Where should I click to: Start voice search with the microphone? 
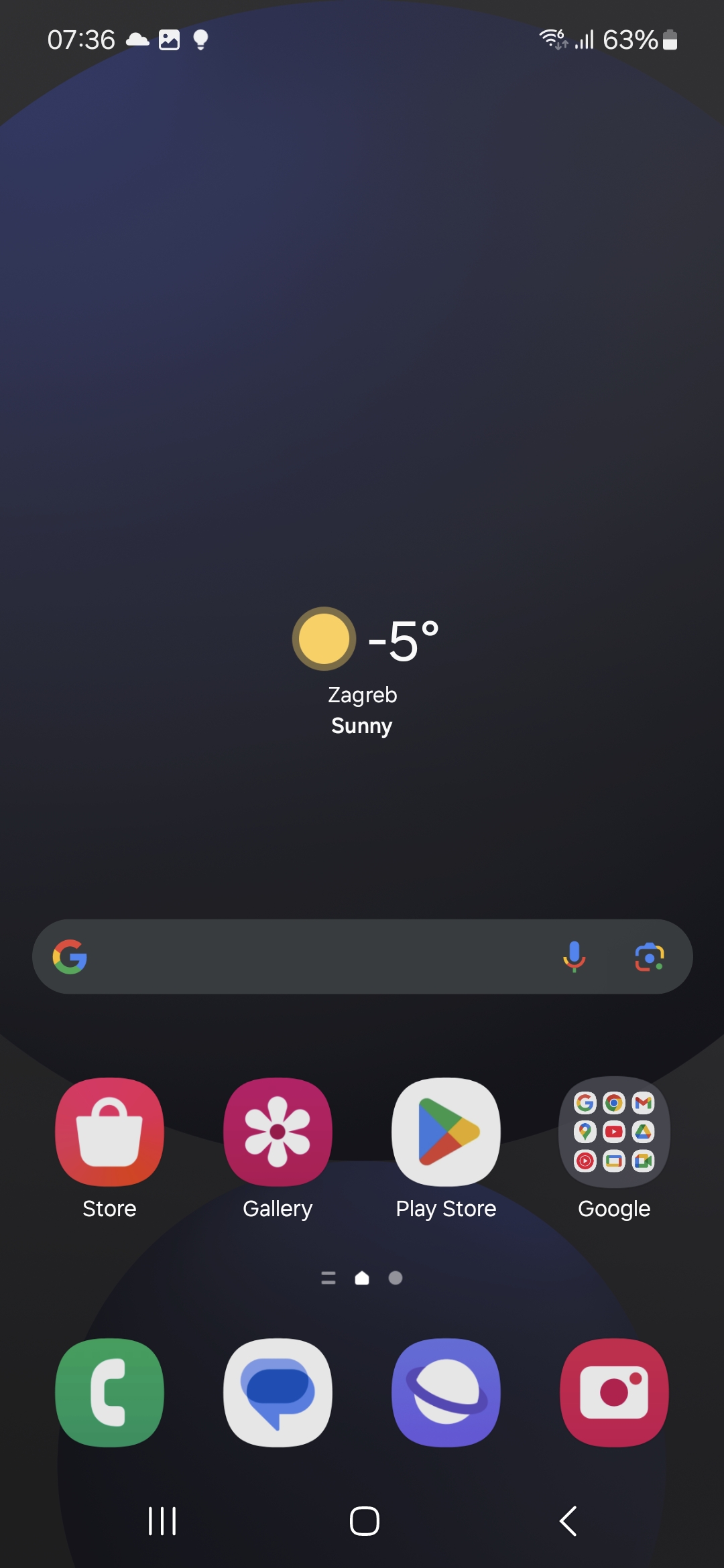[574, 957]
